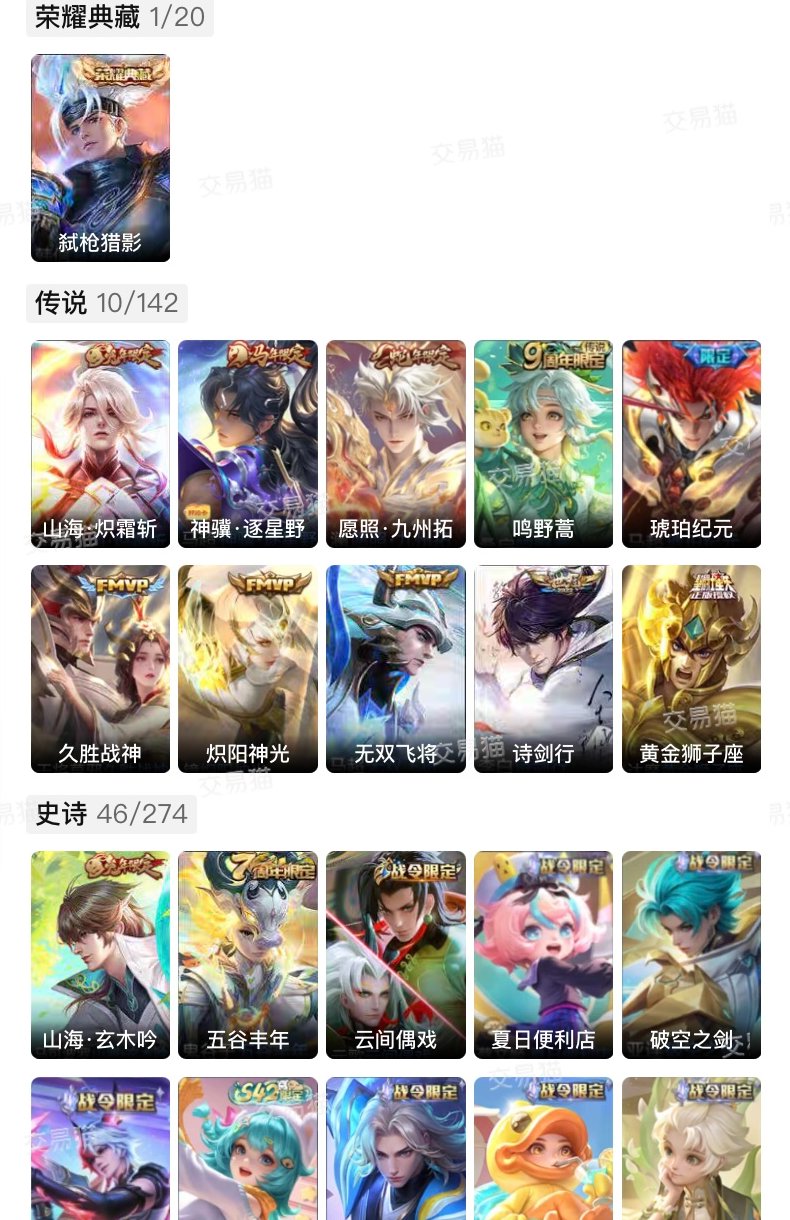Open the 愿照·九州拓 snake-year skin
The height and width of the screenshot is (1220, 790).
[396, 443]
